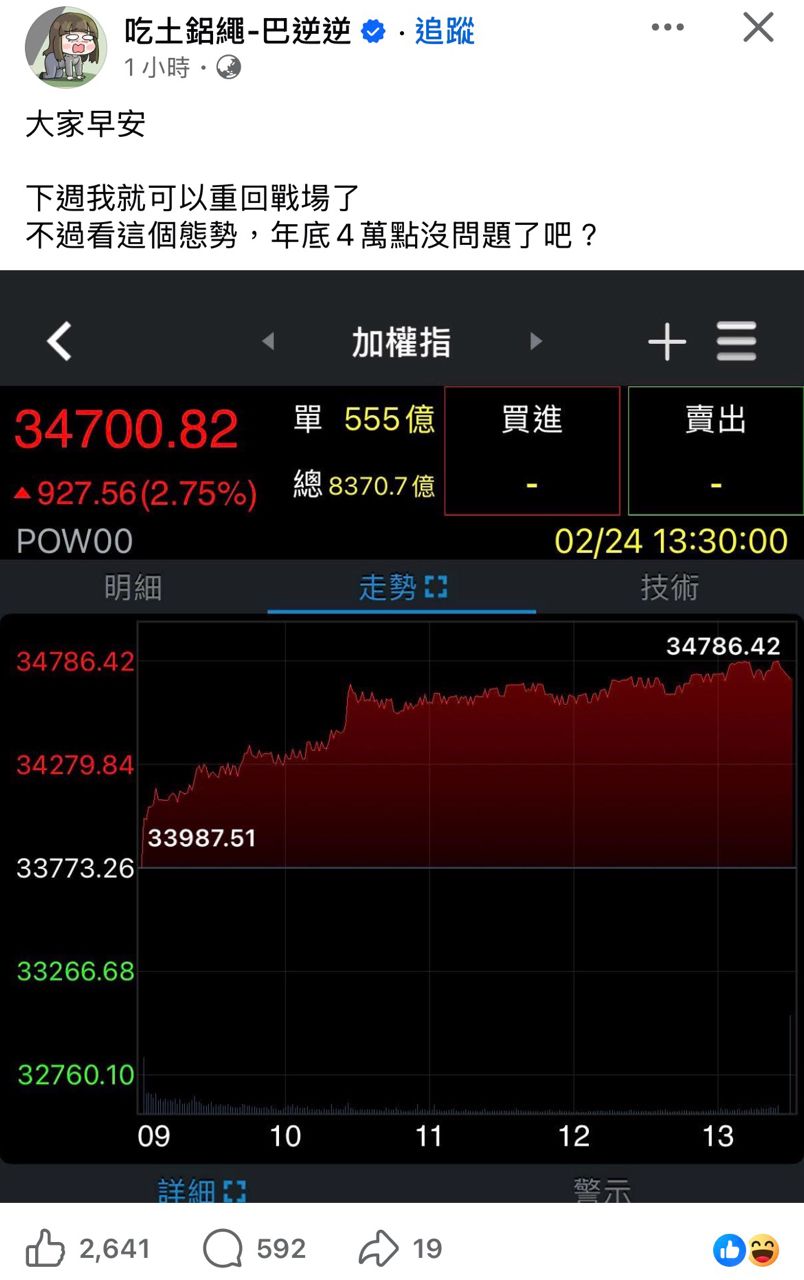This screenshot has height=1280, width=804.
Task: Open the post's three-dot options menu
Action: coord(668,28)
